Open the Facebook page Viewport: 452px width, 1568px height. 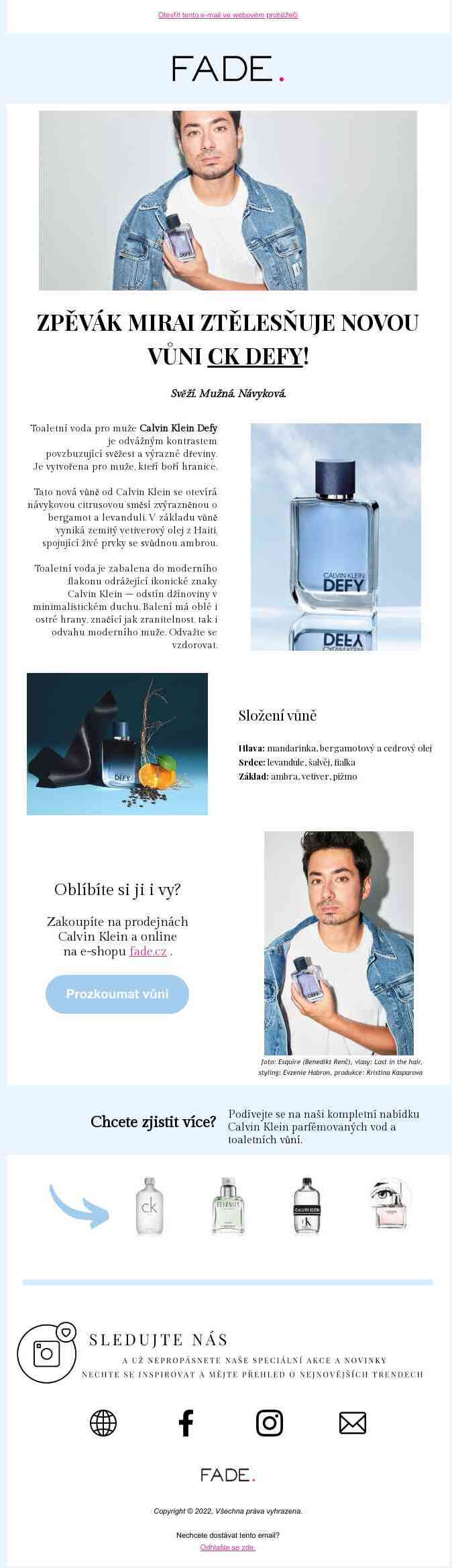[x=186, y=1422]
